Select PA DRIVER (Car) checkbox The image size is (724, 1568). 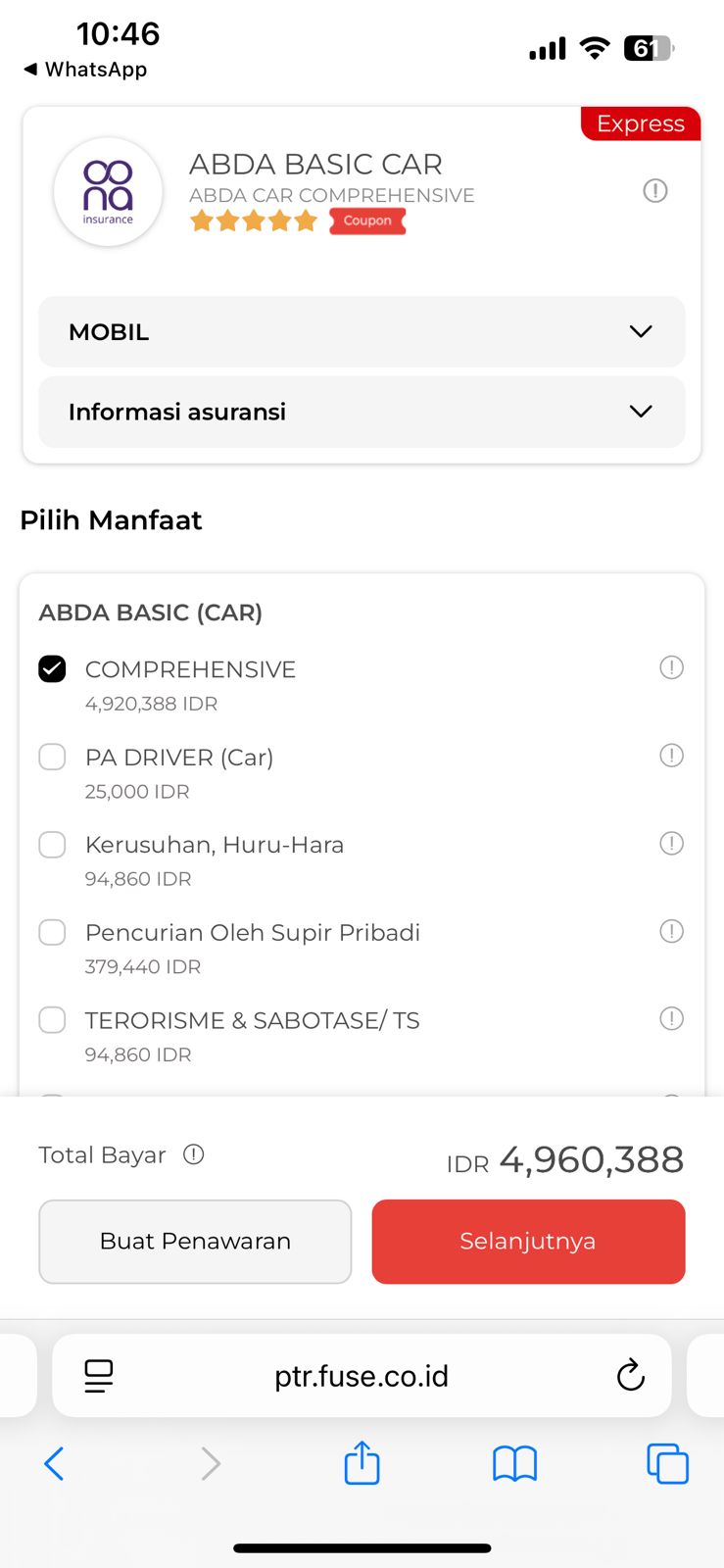(x=52, y=757)
